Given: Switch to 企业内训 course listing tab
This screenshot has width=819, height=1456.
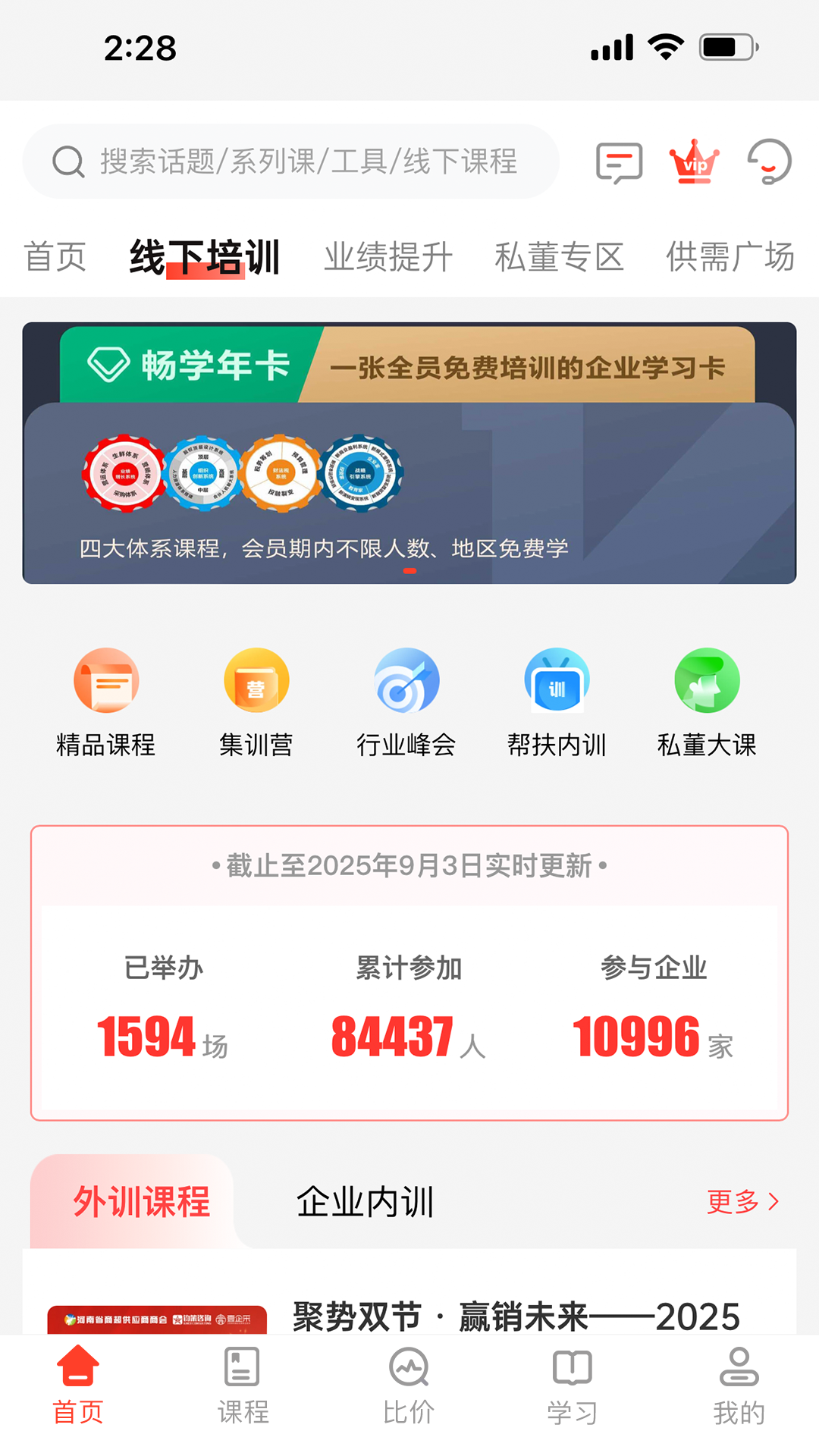Looking at the screenshot, I should click(x=366, y=1200).
